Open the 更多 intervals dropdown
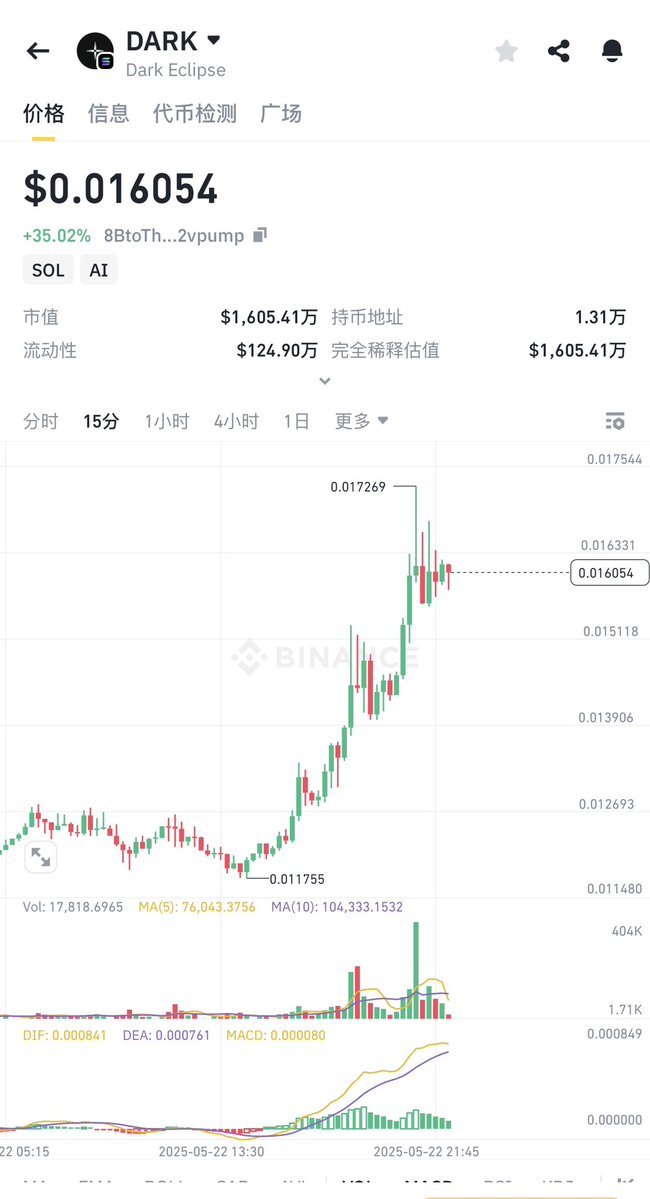This screenshot has width=650, height=1199. [x=362, y=421]
